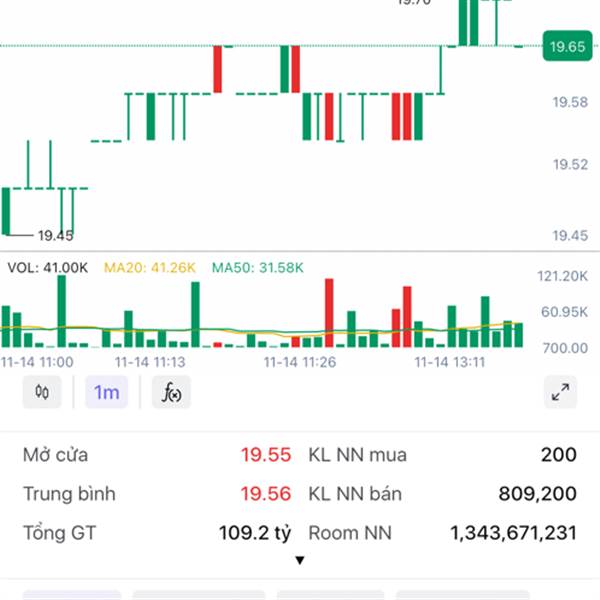
Task: Open the indicators function menu
Action: tap(171, 392)
